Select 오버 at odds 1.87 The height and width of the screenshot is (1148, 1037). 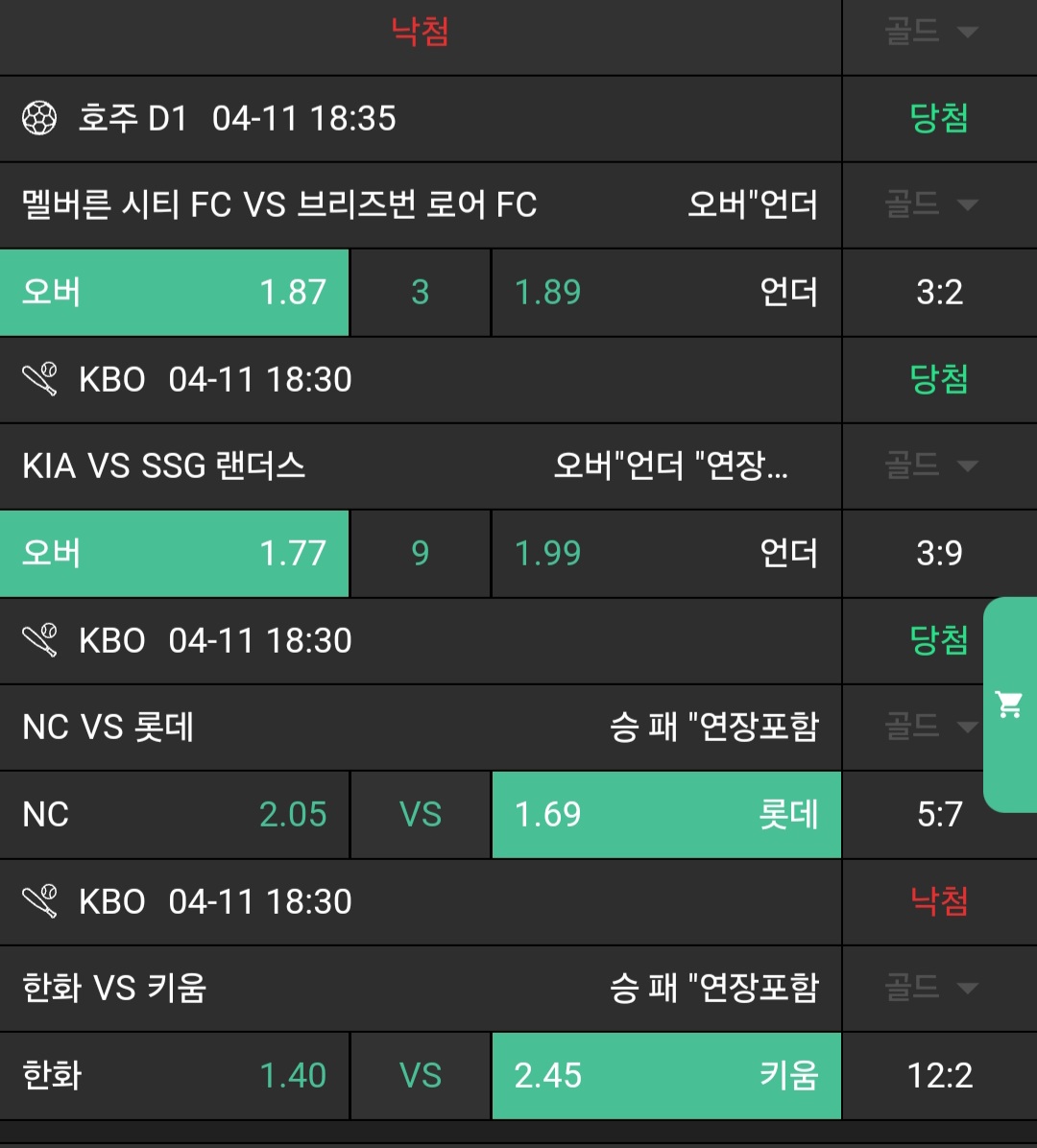174,292
